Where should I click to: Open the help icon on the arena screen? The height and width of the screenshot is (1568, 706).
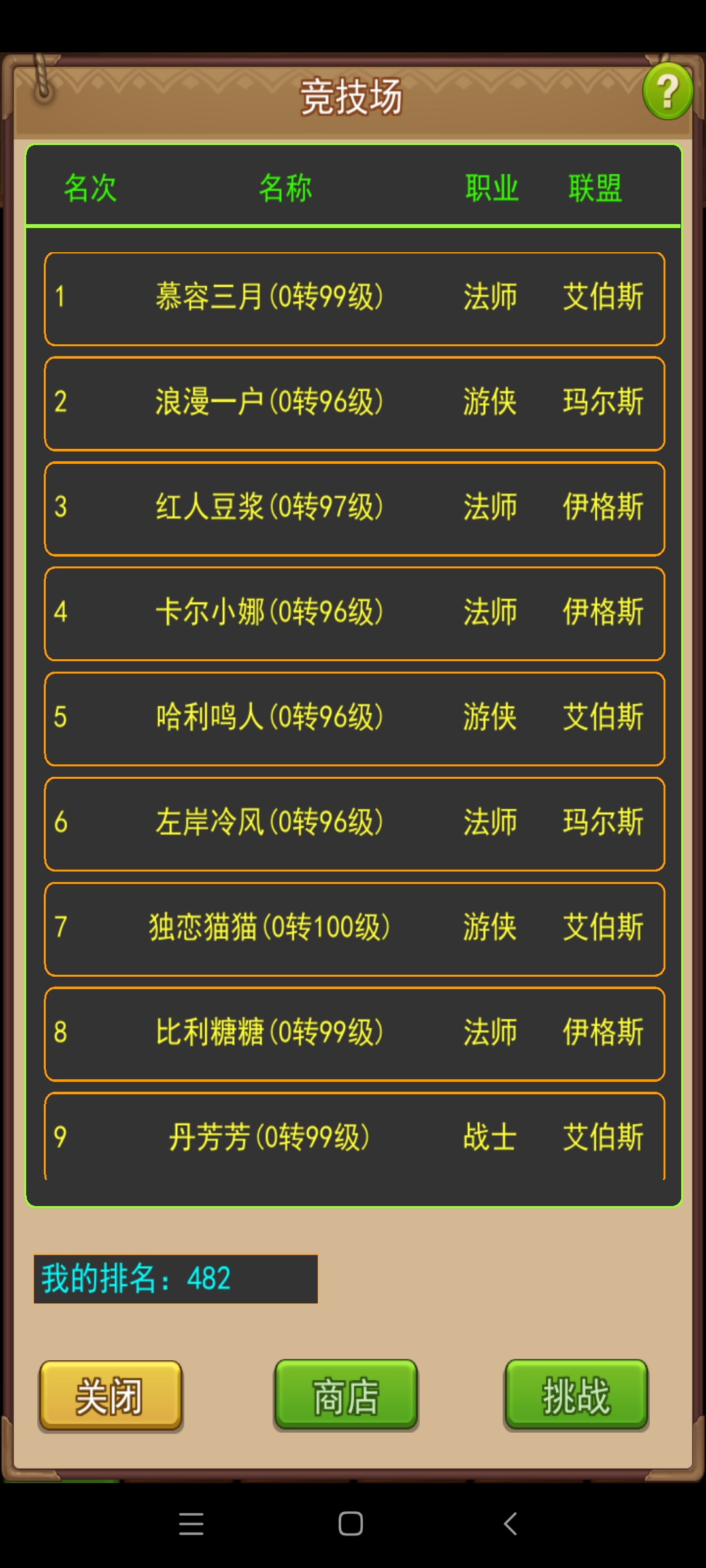667,91
